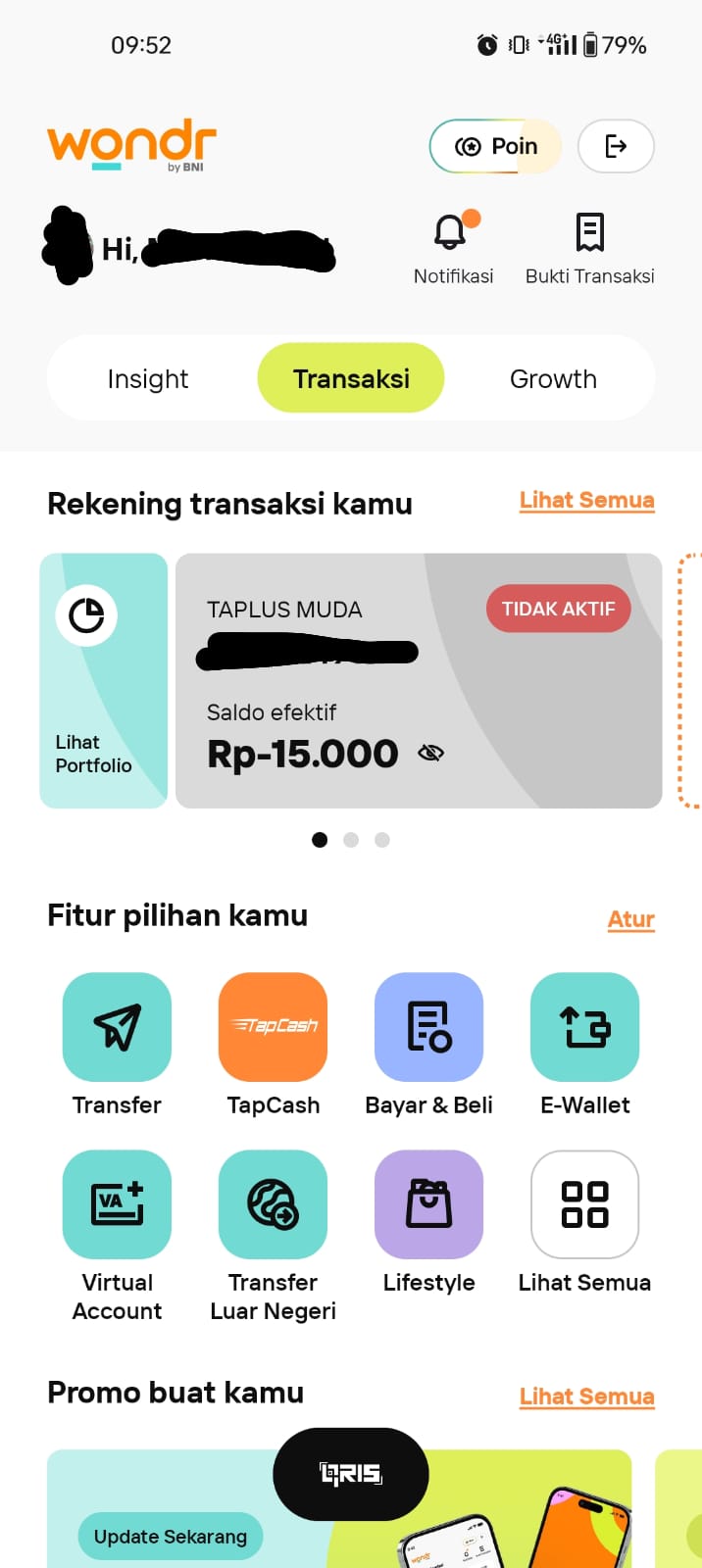The width and height of the screenshot is (702, 1568).
Task: Open Transfer Luar Negeri
Action: pyautogui.click(x=273, y=1204)
